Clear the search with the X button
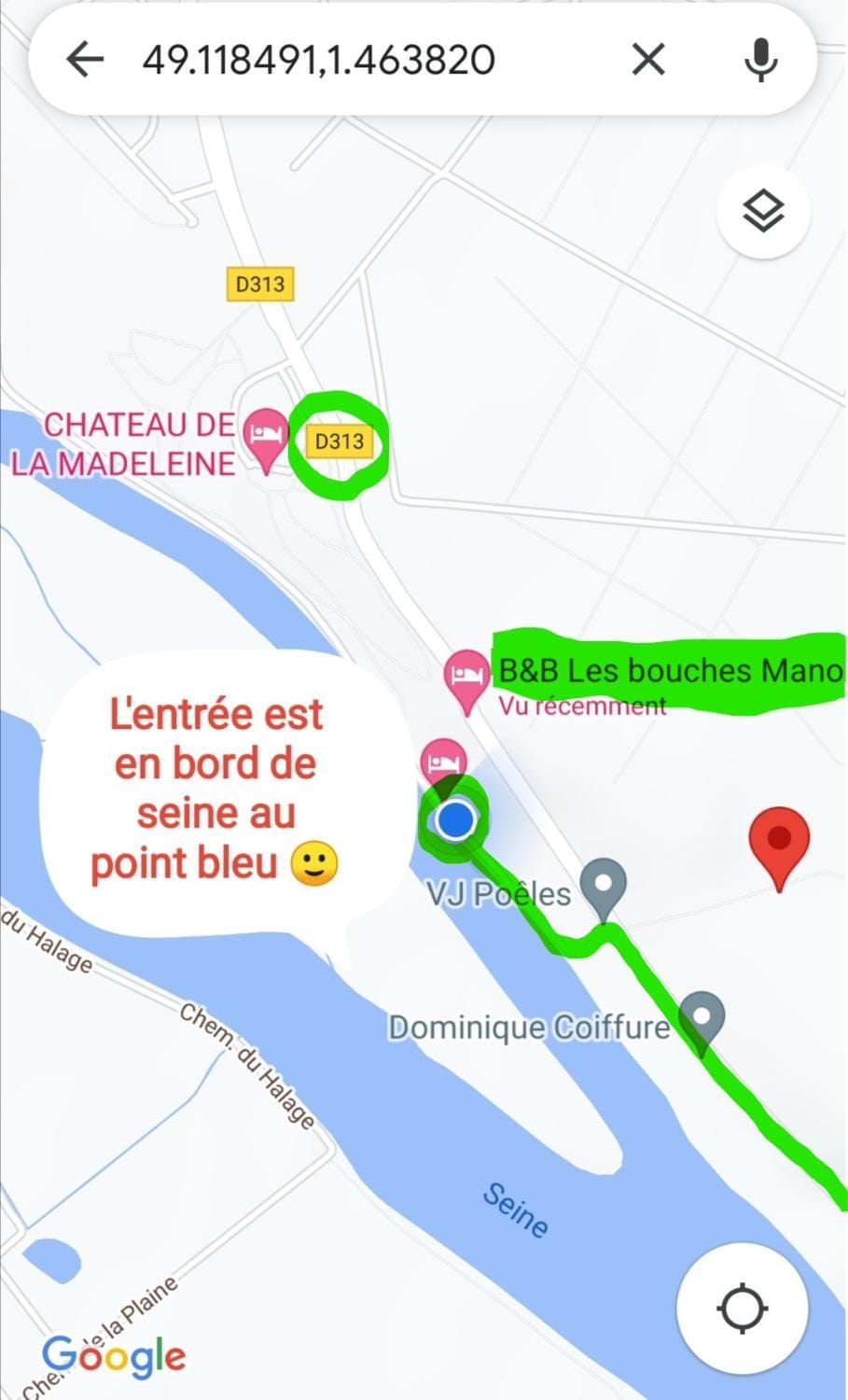The width and height of the screenshot is (848, 1400). 647,59
